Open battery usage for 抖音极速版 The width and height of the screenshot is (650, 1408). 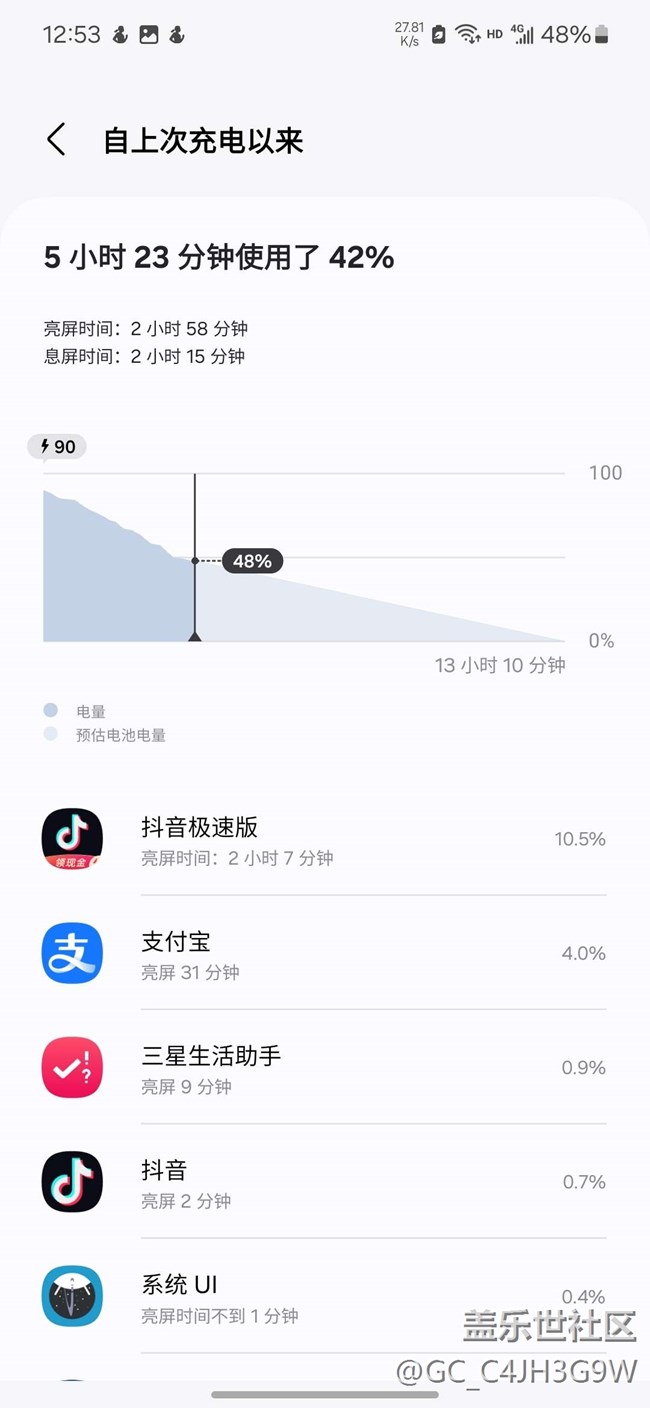tap(324, 840)
